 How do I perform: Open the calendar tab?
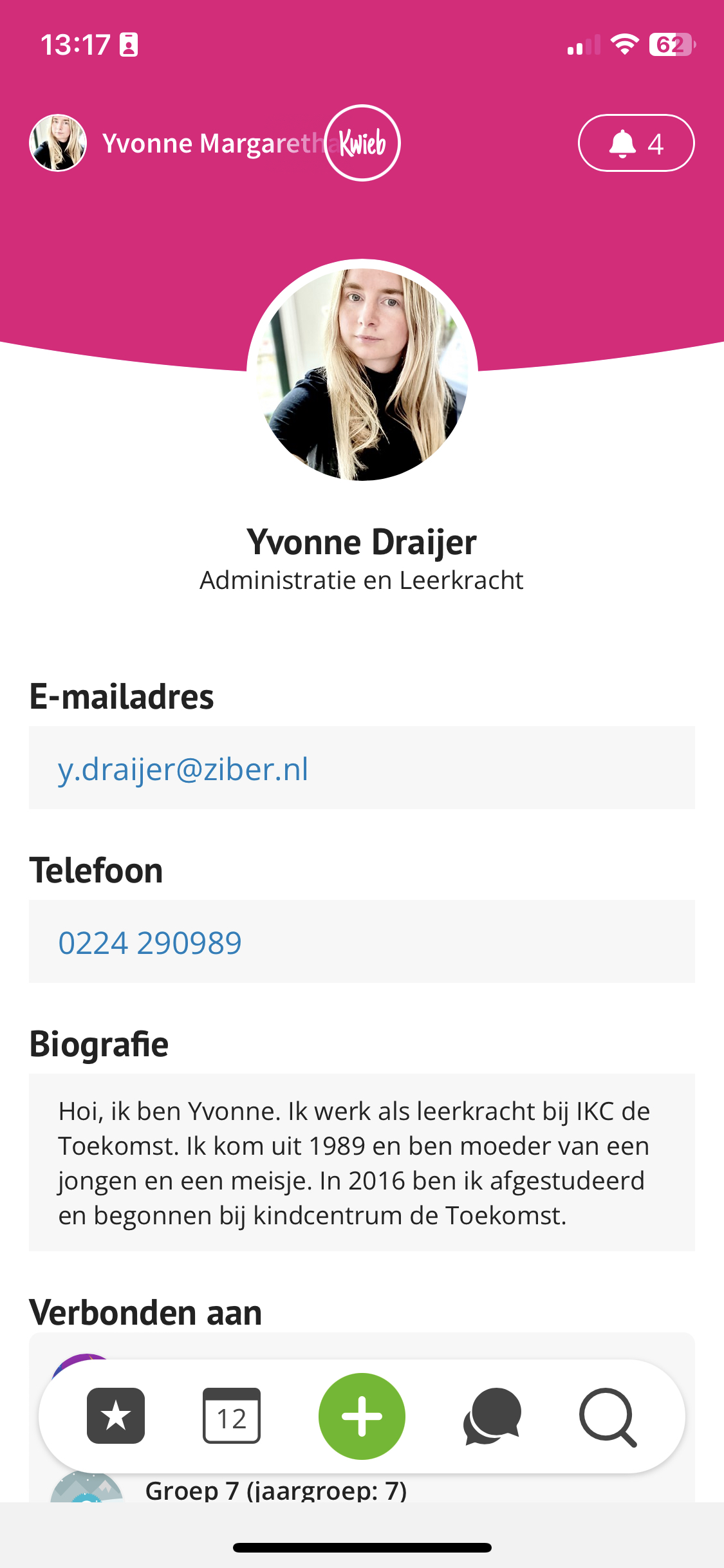pos(232,1415)
